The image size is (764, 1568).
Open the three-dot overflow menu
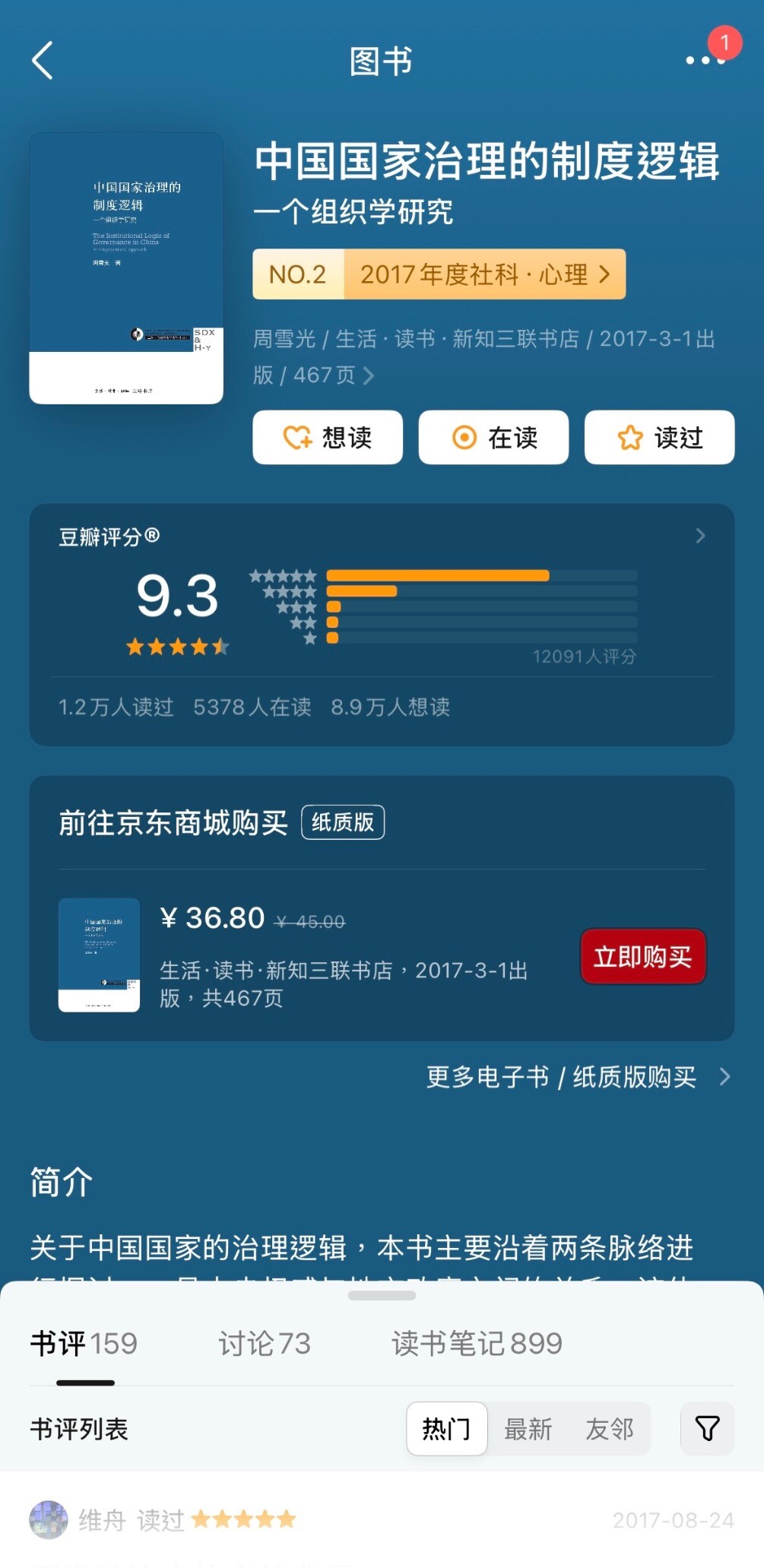pyautogui.click(x=705, y=60)
